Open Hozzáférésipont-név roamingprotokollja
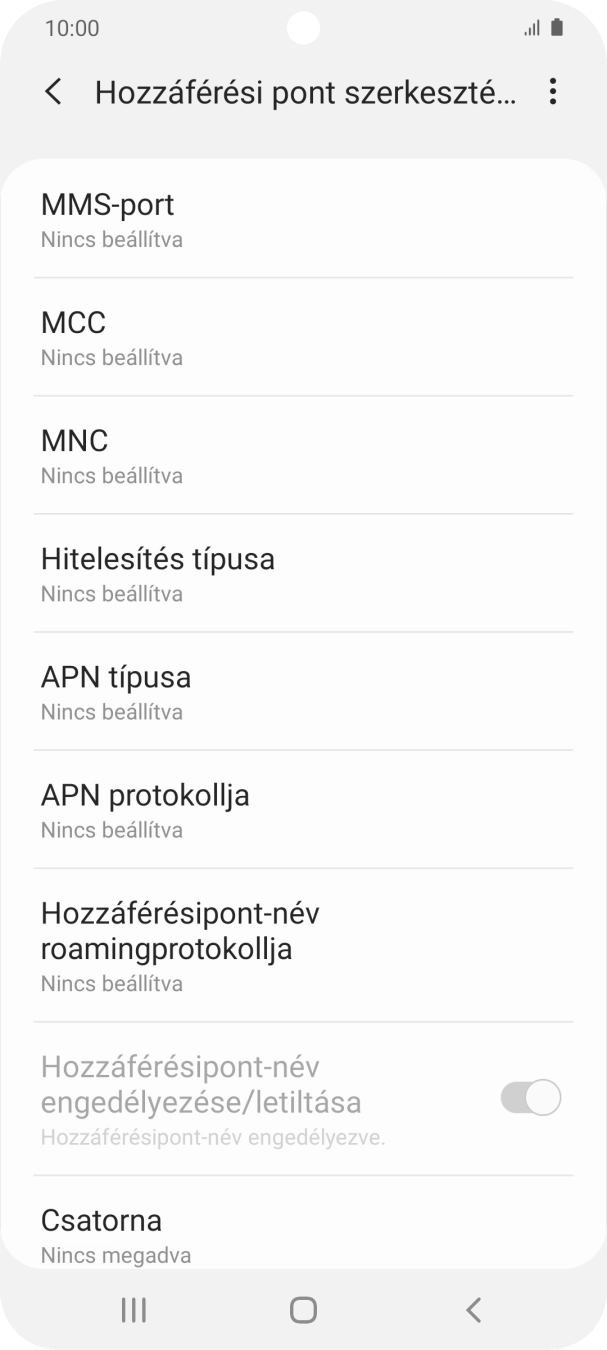Image resolution: width=607 pixels, height=1350 pixels. (x=303, y=946)
